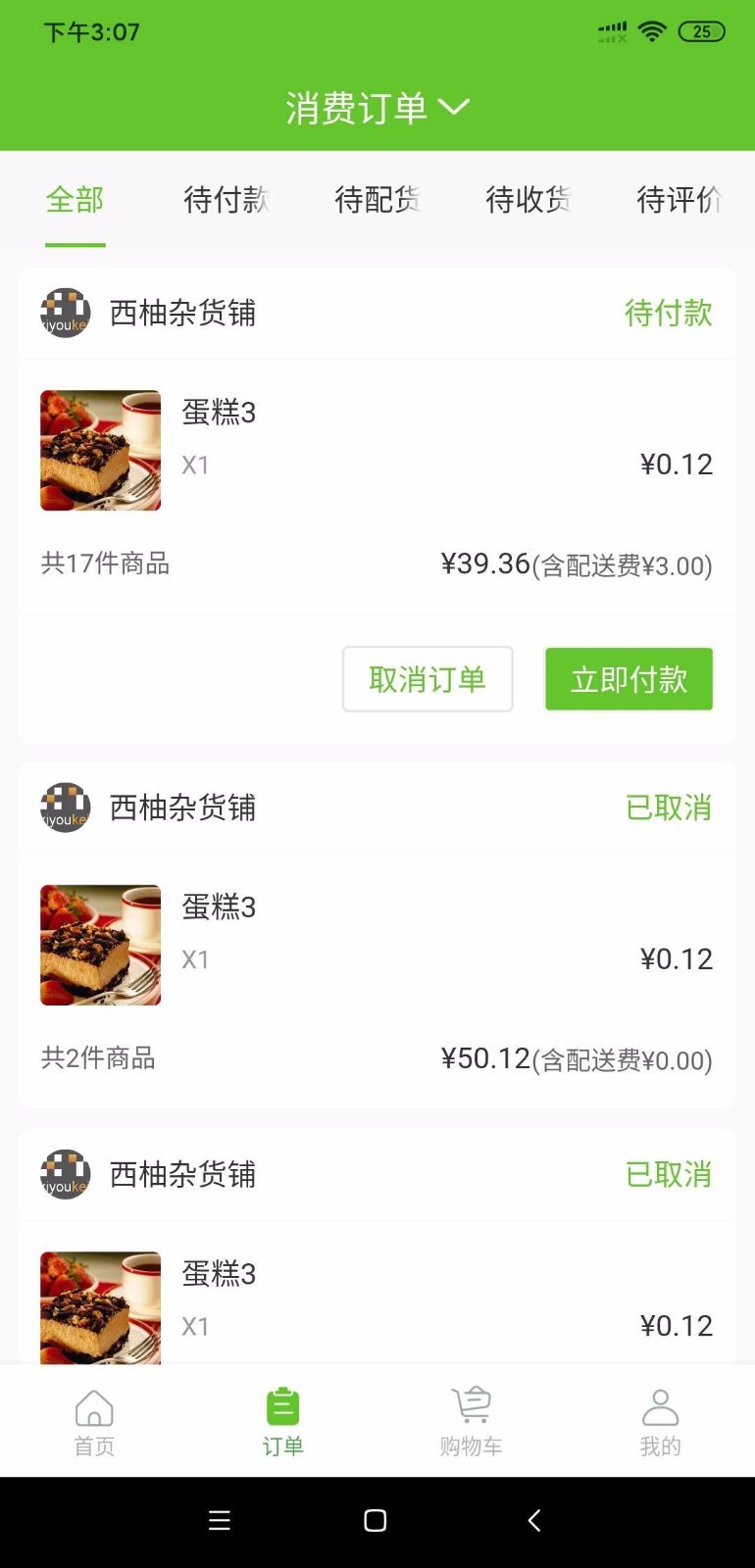Select the 全部 orders tab
This screenshot has height=1568, width=755.
[75, 200]
